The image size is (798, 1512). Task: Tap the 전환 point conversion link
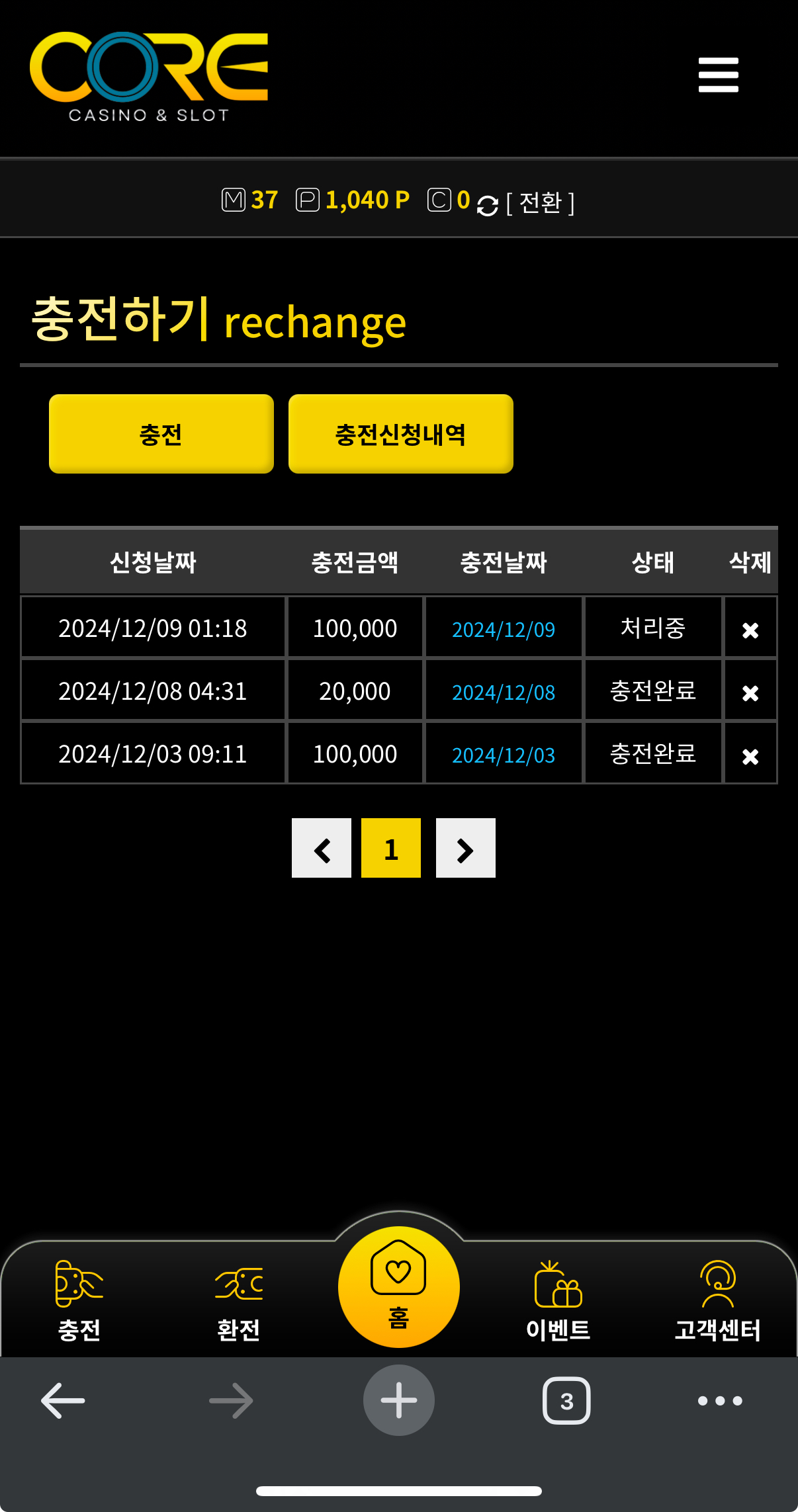coord(540,202)
